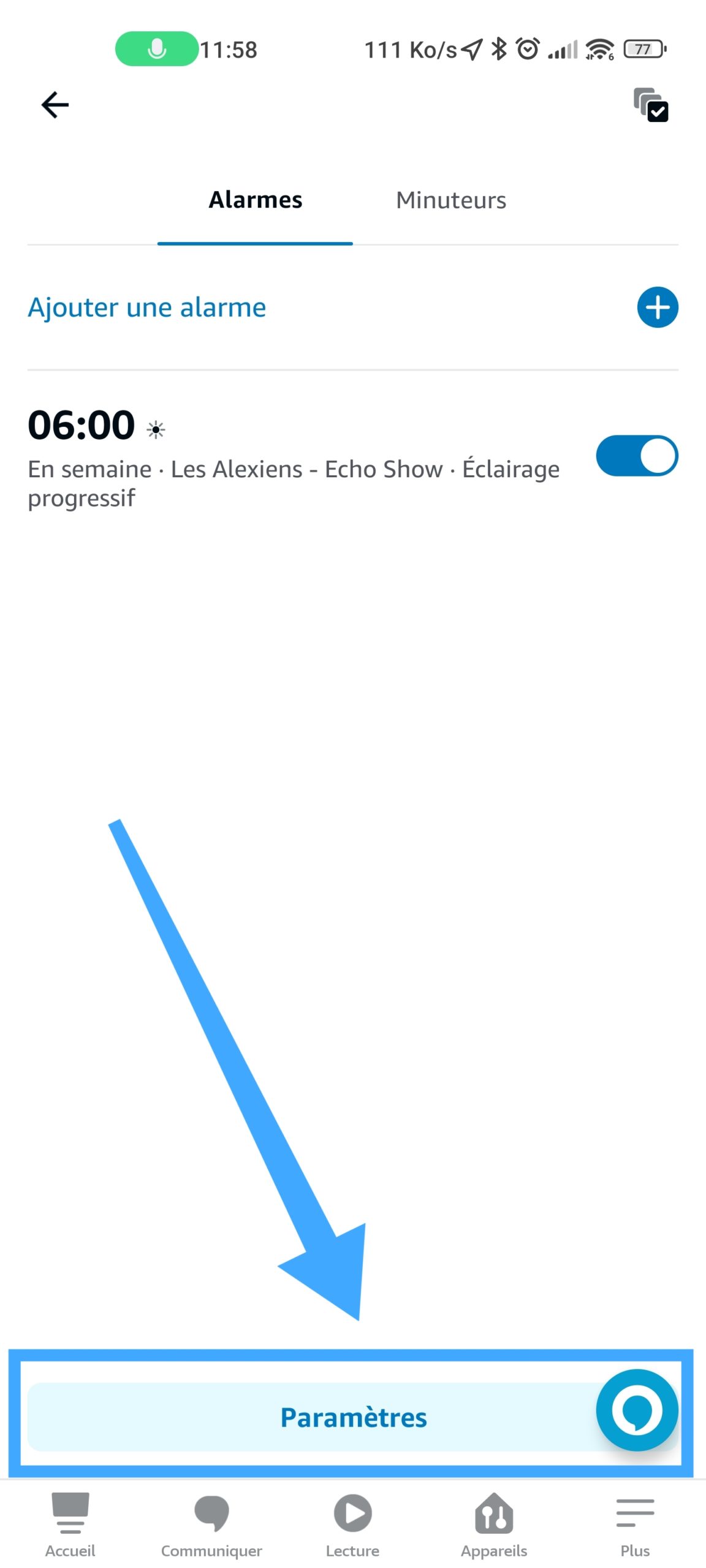This screenshot has height=1568, width=706.
Task: Select the Alarmes tab
Action: (255, 200)
